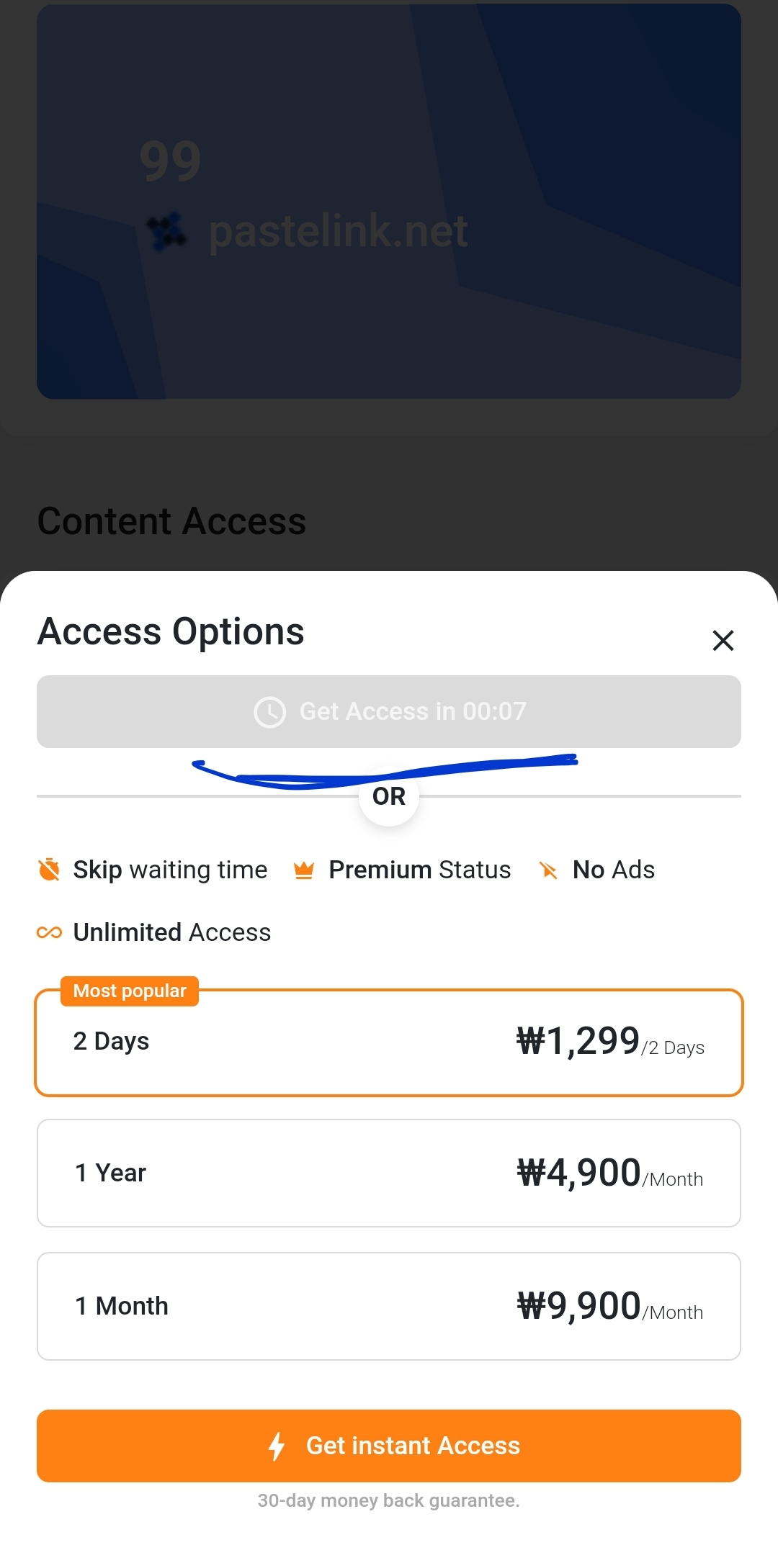Choose the 1 Year plan
This screenshot has width=778, height=1568.
[389, 1173]
